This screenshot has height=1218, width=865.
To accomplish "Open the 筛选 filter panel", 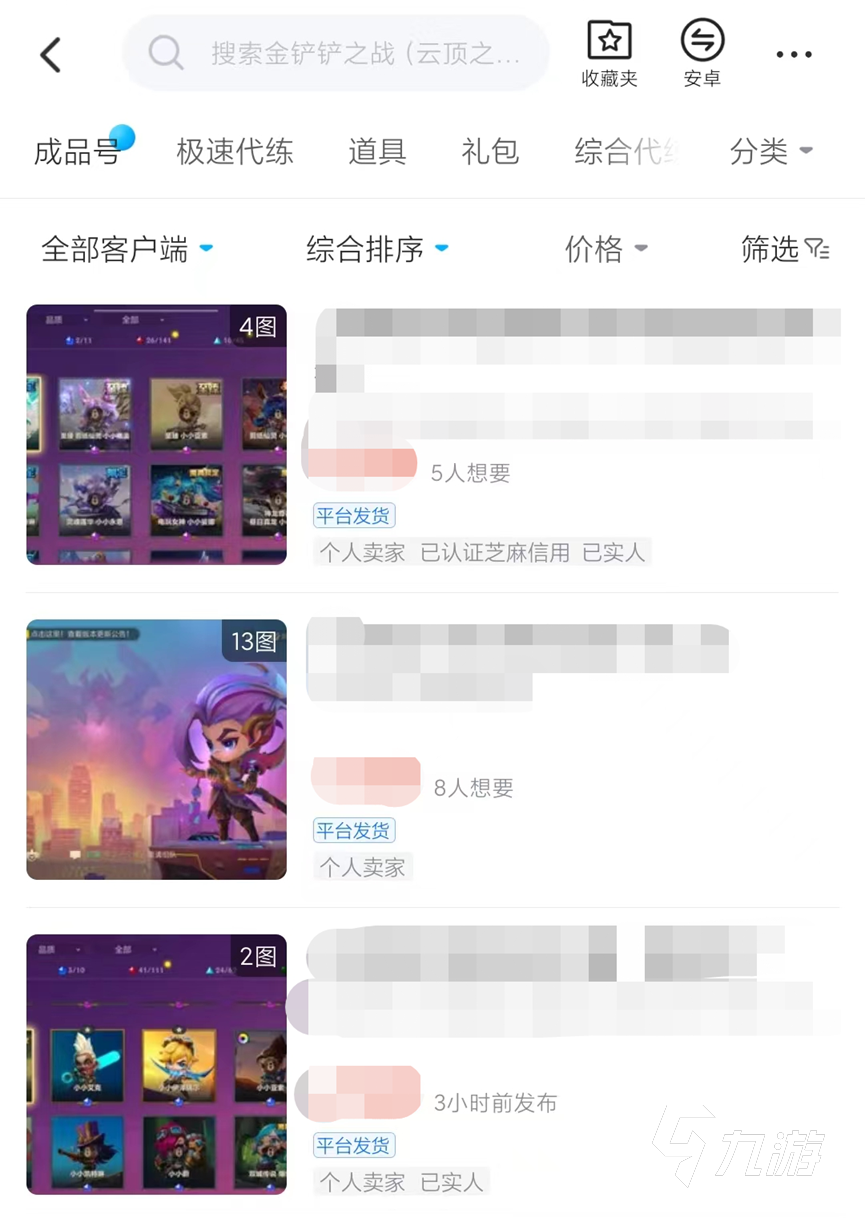I will [785, 249].
